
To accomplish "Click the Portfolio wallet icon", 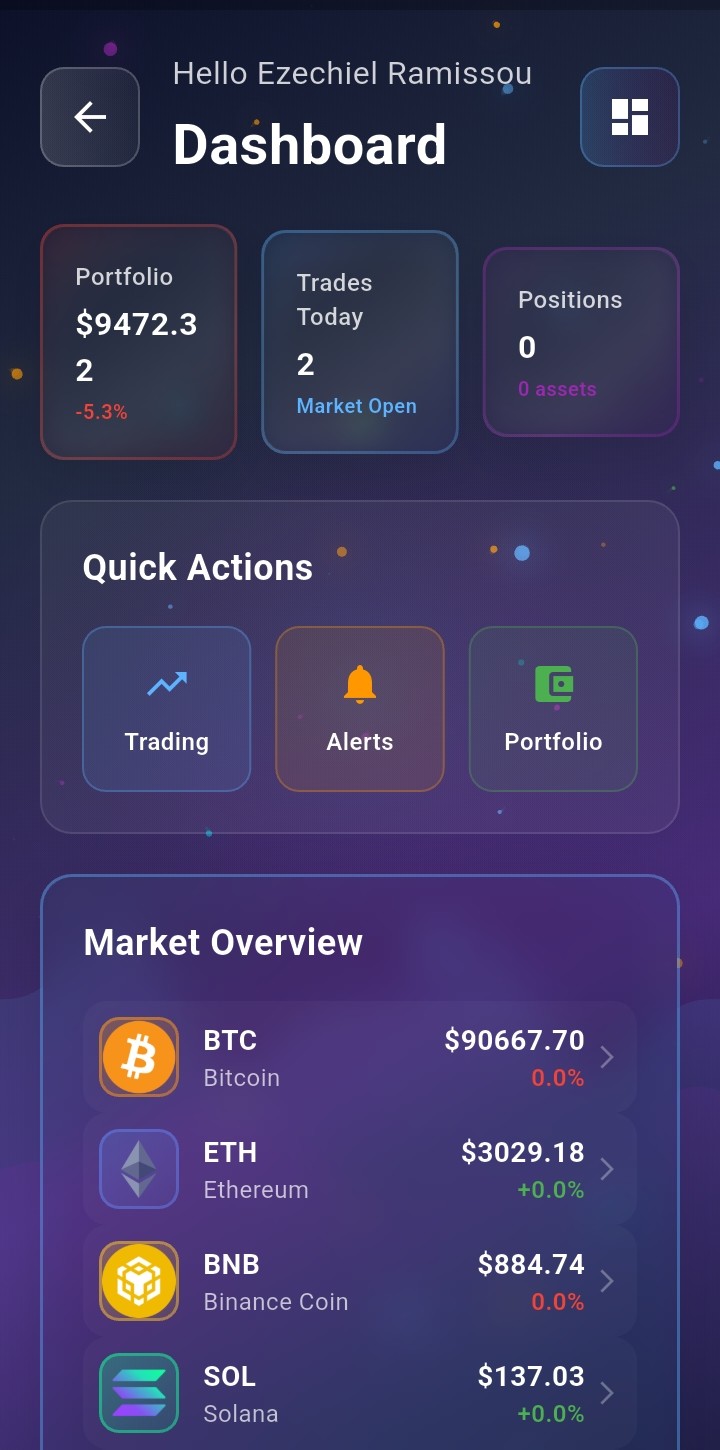I will coord(552,684).
